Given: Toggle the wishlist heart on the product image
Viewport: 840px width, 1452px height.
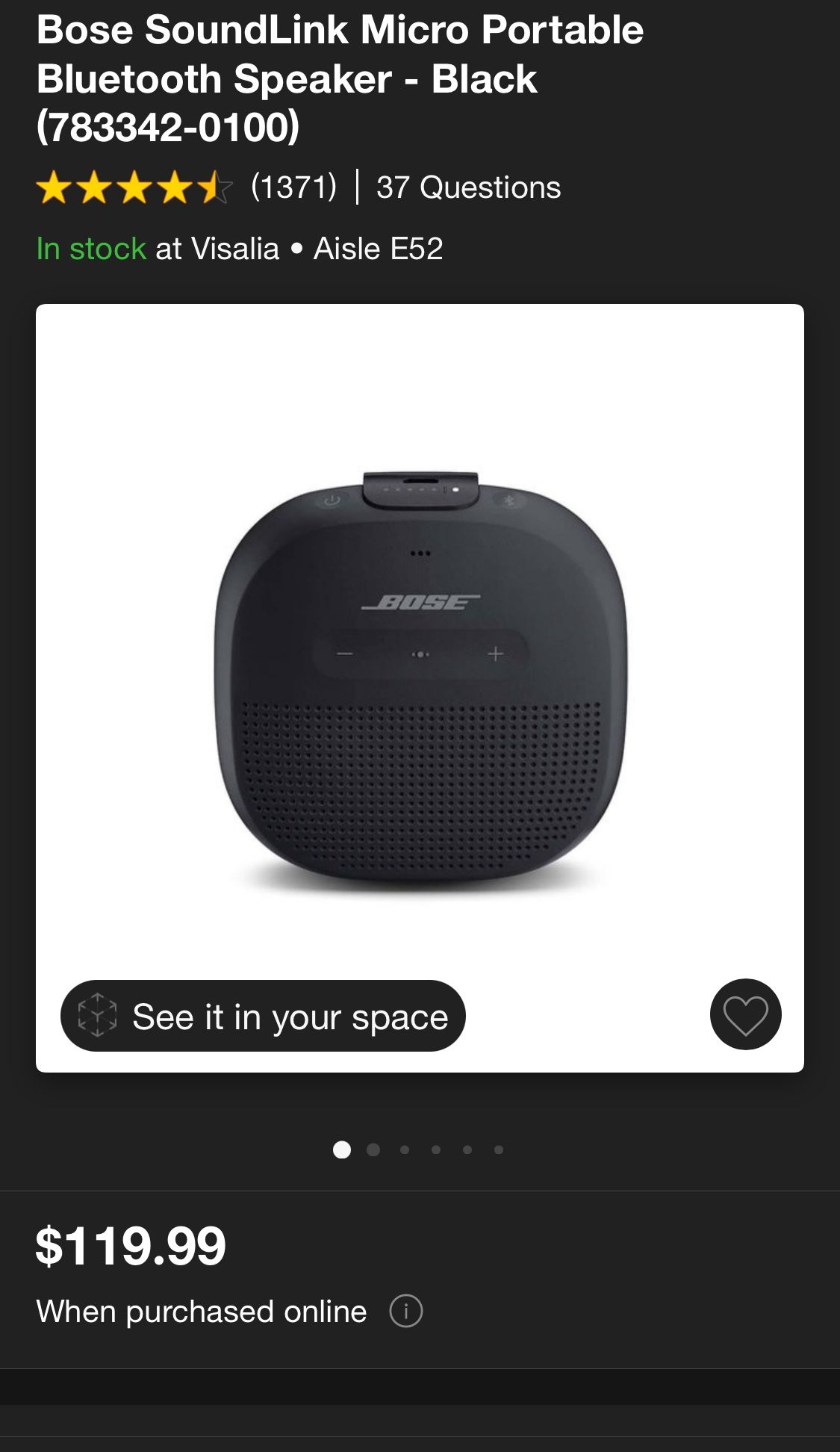Looking at the screenshot, I should [x=745, y=1014].
